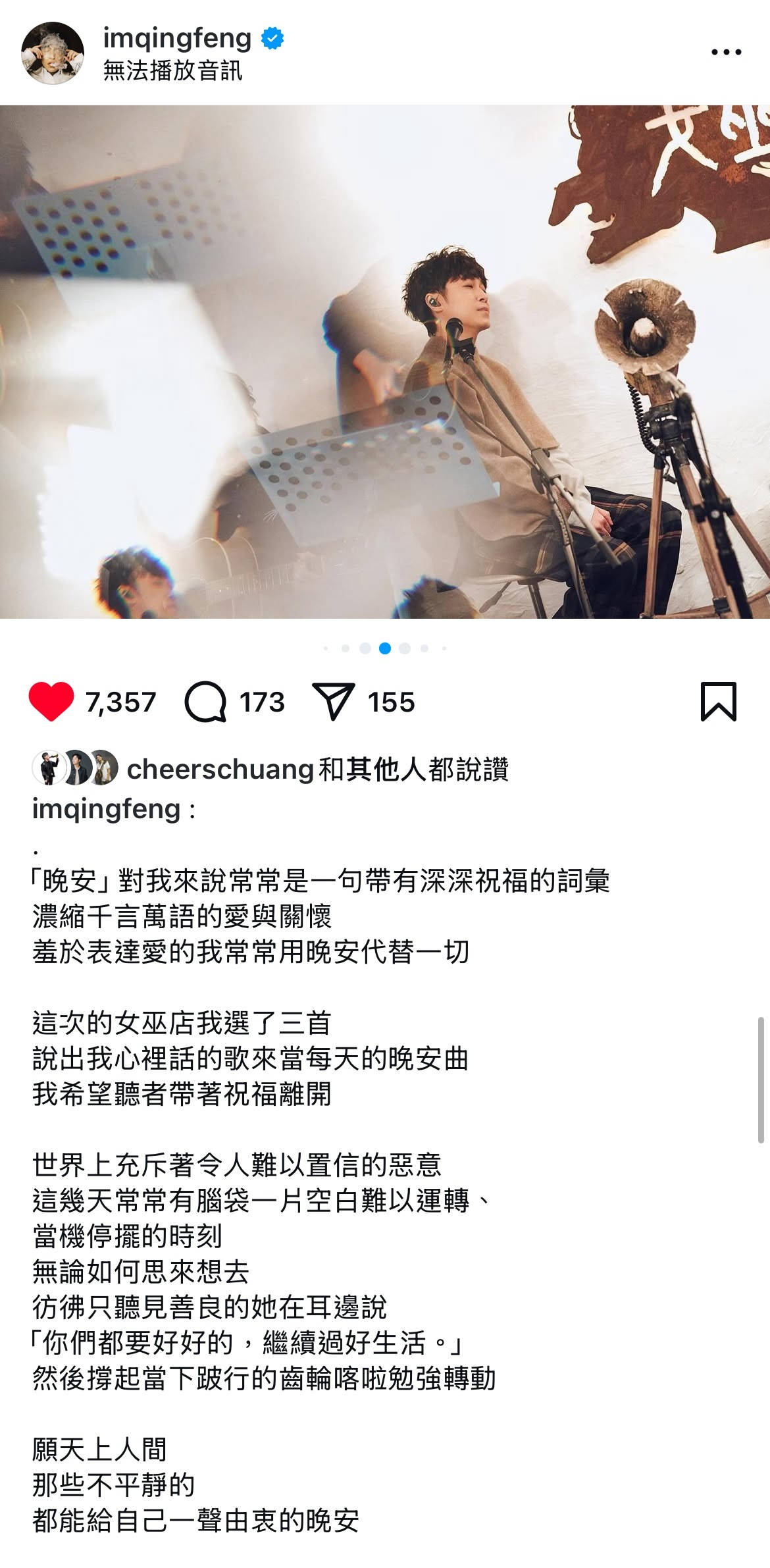The height and width of the screenshot is (1568, 770).
Task: Tap the concert photo in the post
Action: pos(385,362)
